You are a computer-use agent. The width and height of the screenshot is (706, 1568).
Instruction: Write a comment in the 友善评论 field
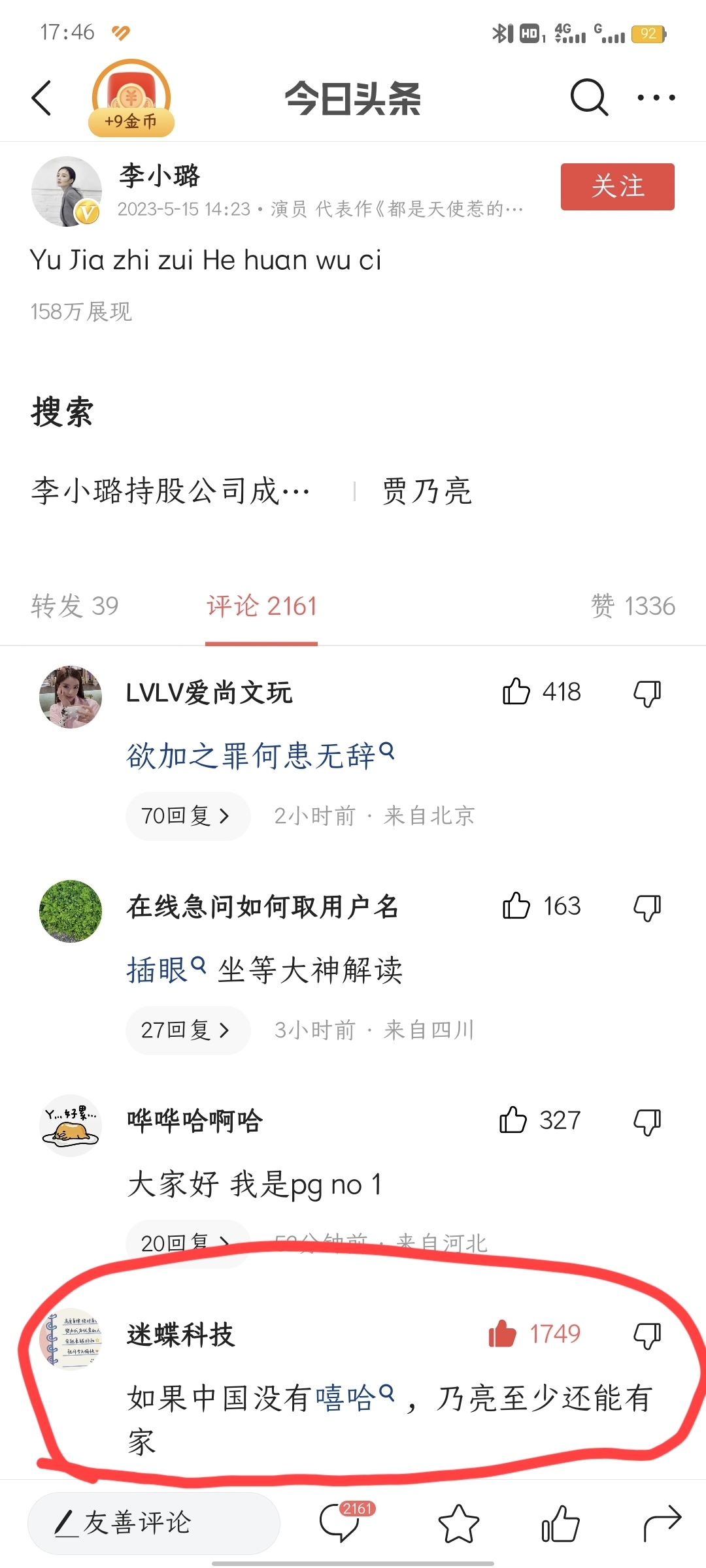(x=154, y=1523)
